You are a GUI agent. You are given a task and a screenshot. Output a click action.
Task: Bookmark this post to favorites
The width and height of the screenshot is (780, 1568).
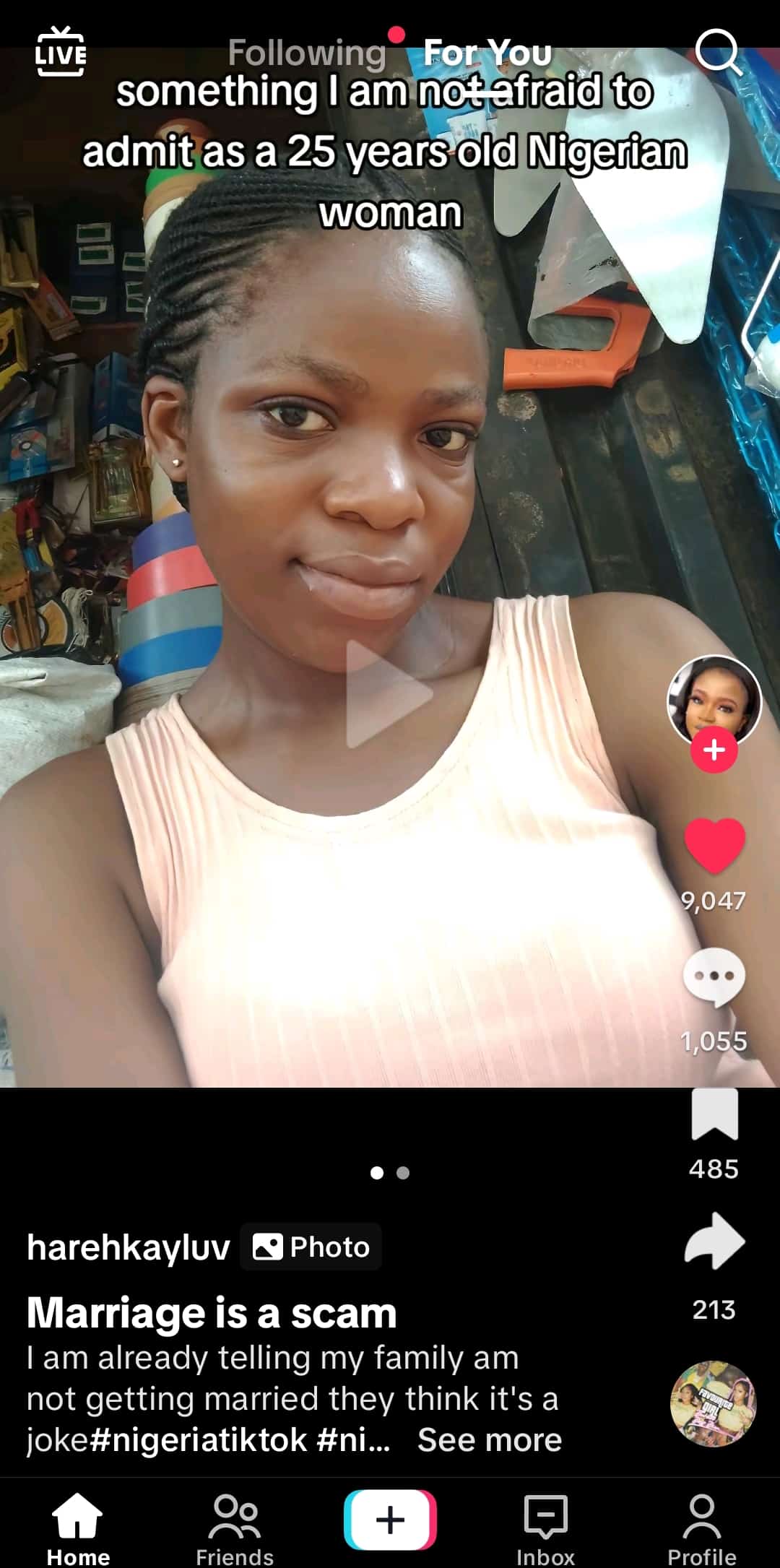coord(714,1114)
